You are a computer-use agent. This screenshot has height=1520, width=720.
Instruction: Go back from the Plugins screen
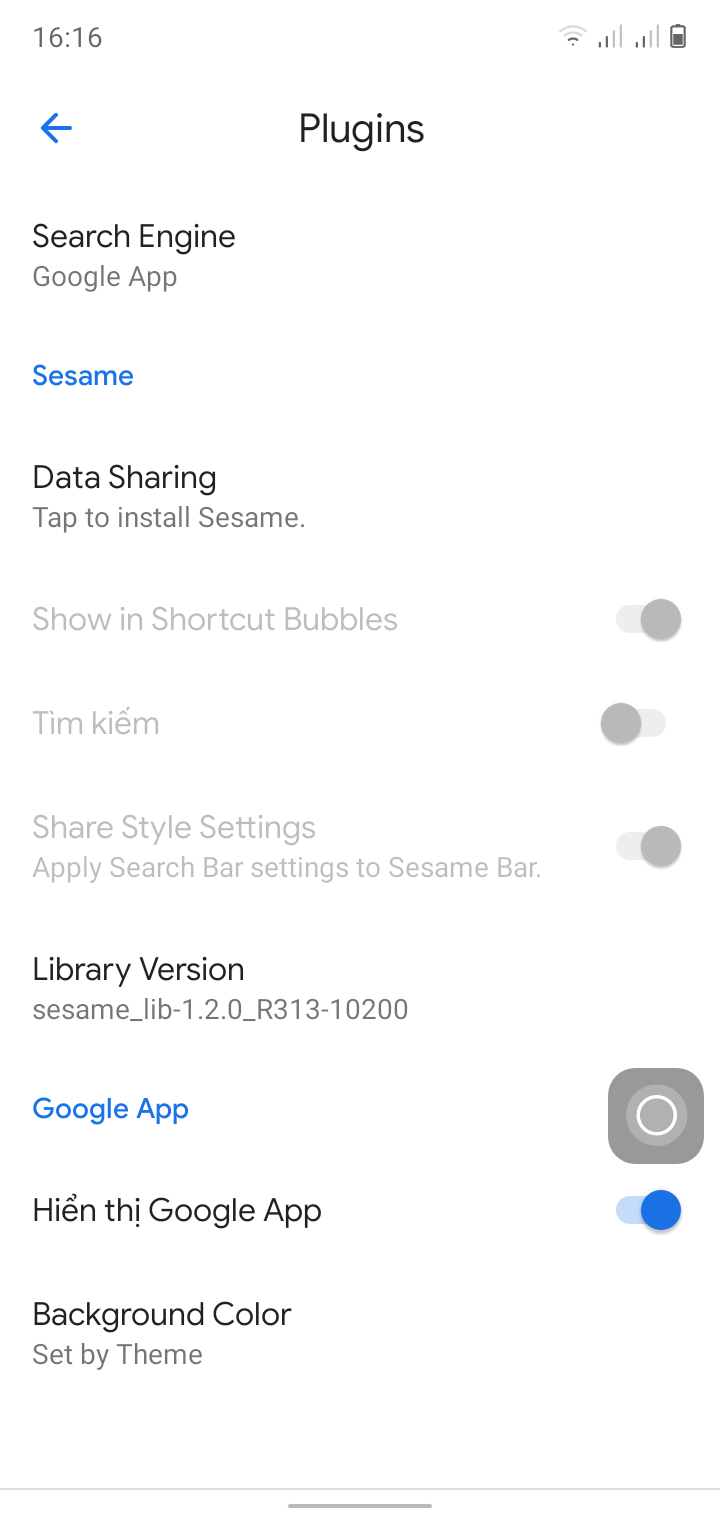pos(56,128)
